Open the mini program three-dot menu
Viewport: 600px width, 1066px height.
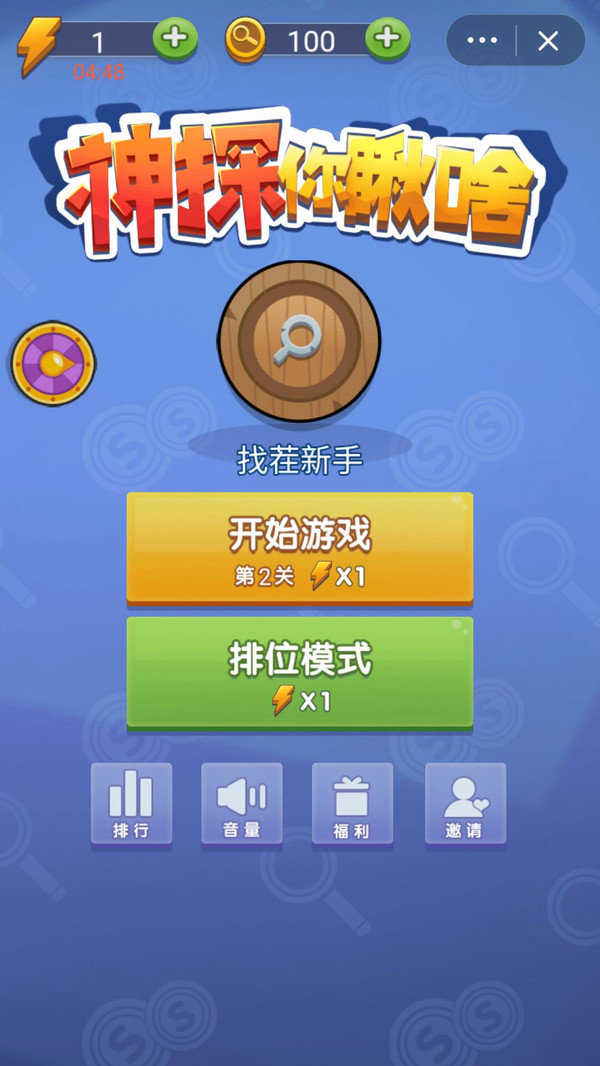tap(482, 41)
